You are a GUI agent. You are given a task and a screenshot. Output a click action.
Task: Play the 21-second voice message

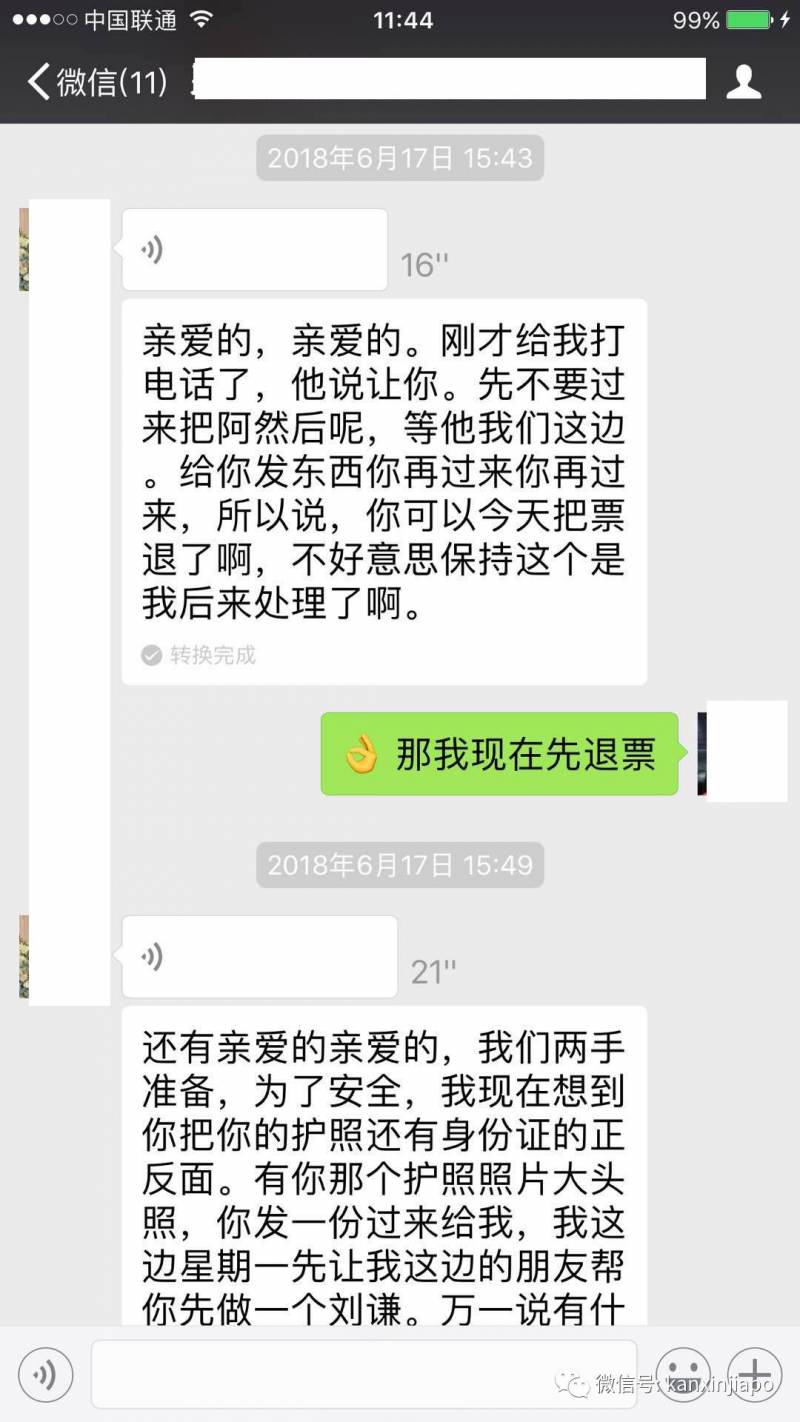[259, 957]
